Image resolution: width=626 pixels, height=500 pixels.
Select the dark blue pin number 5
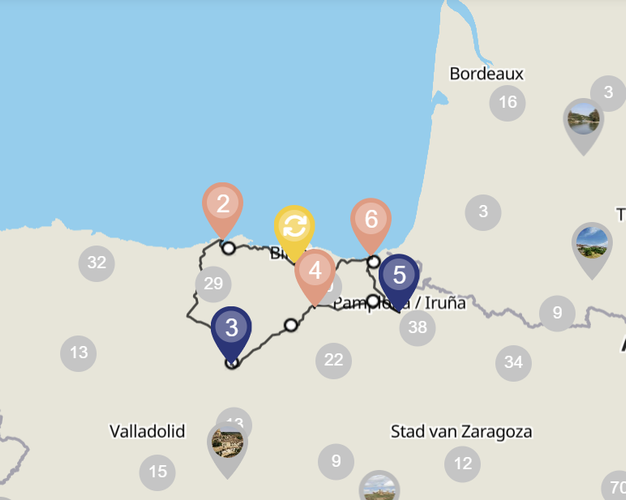point(399,276)
